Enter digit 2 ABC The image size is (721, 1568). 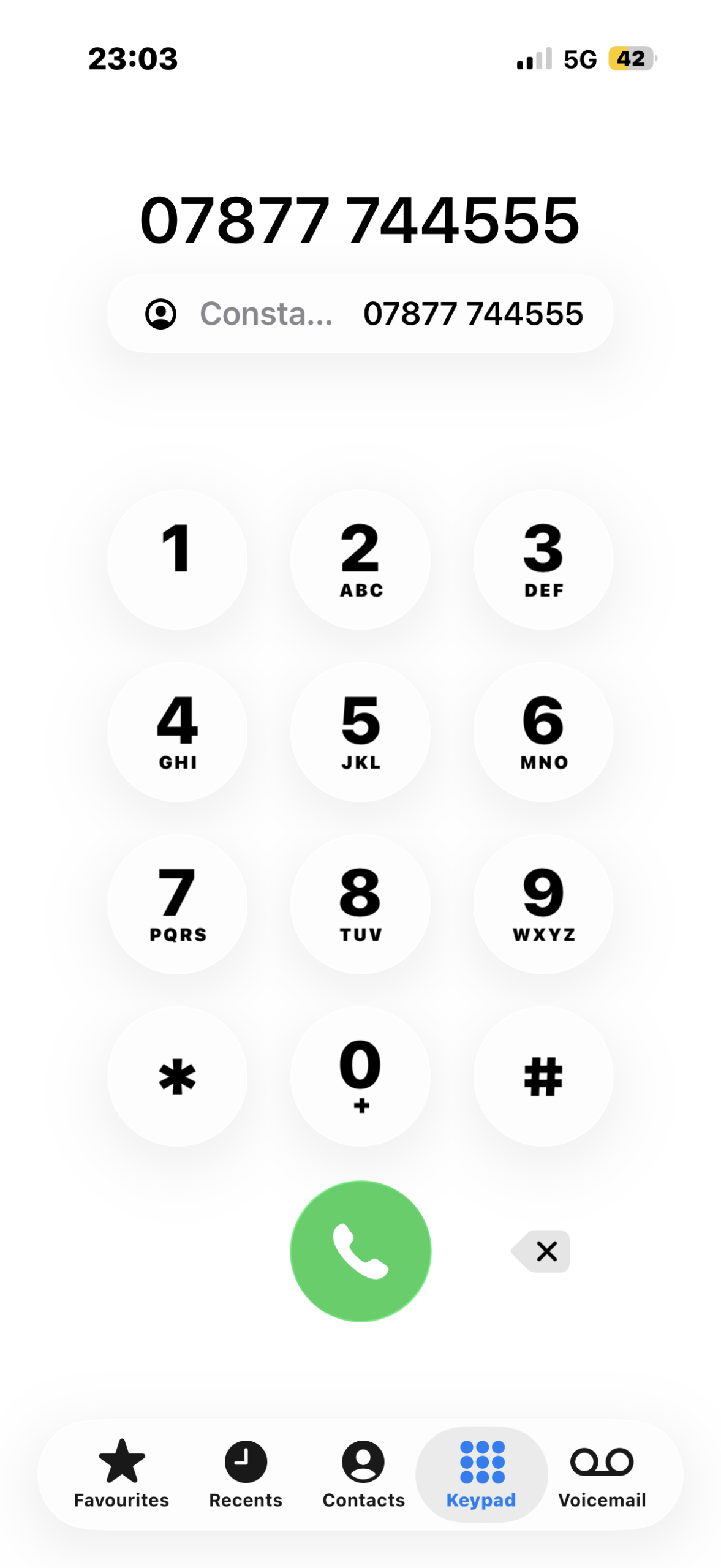click(x=360, y=559)
